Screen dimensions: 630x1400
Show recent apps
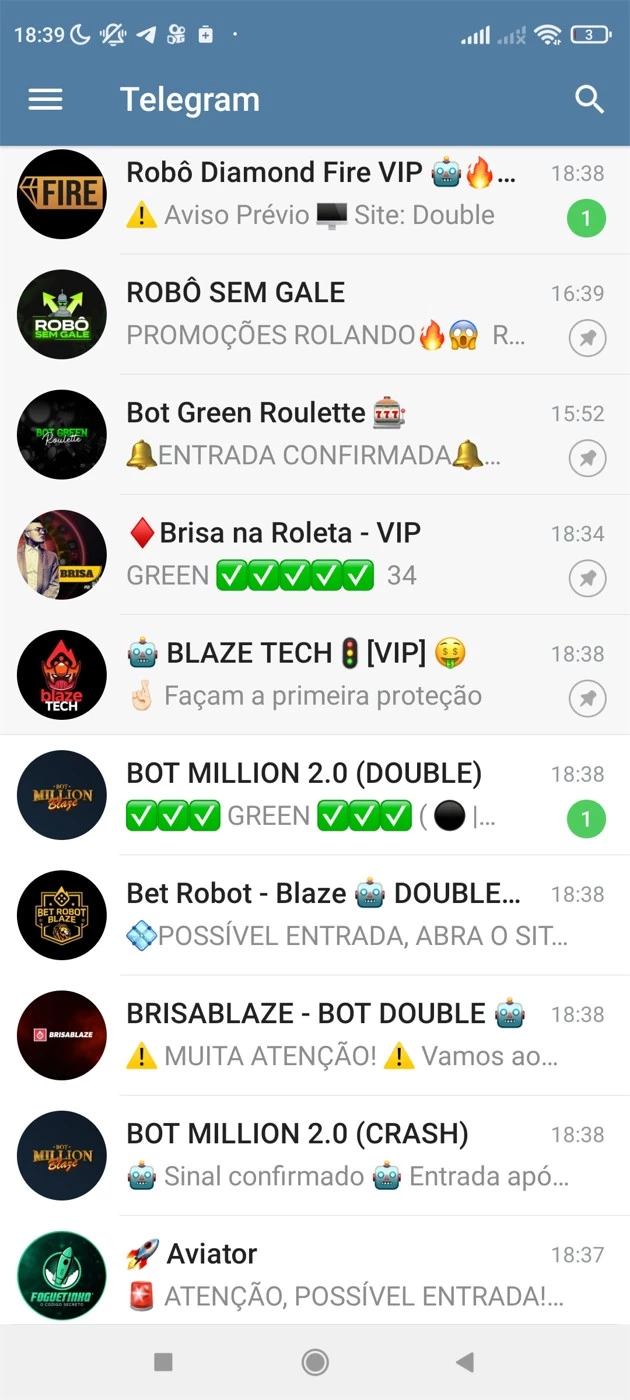coord(163,1362)
